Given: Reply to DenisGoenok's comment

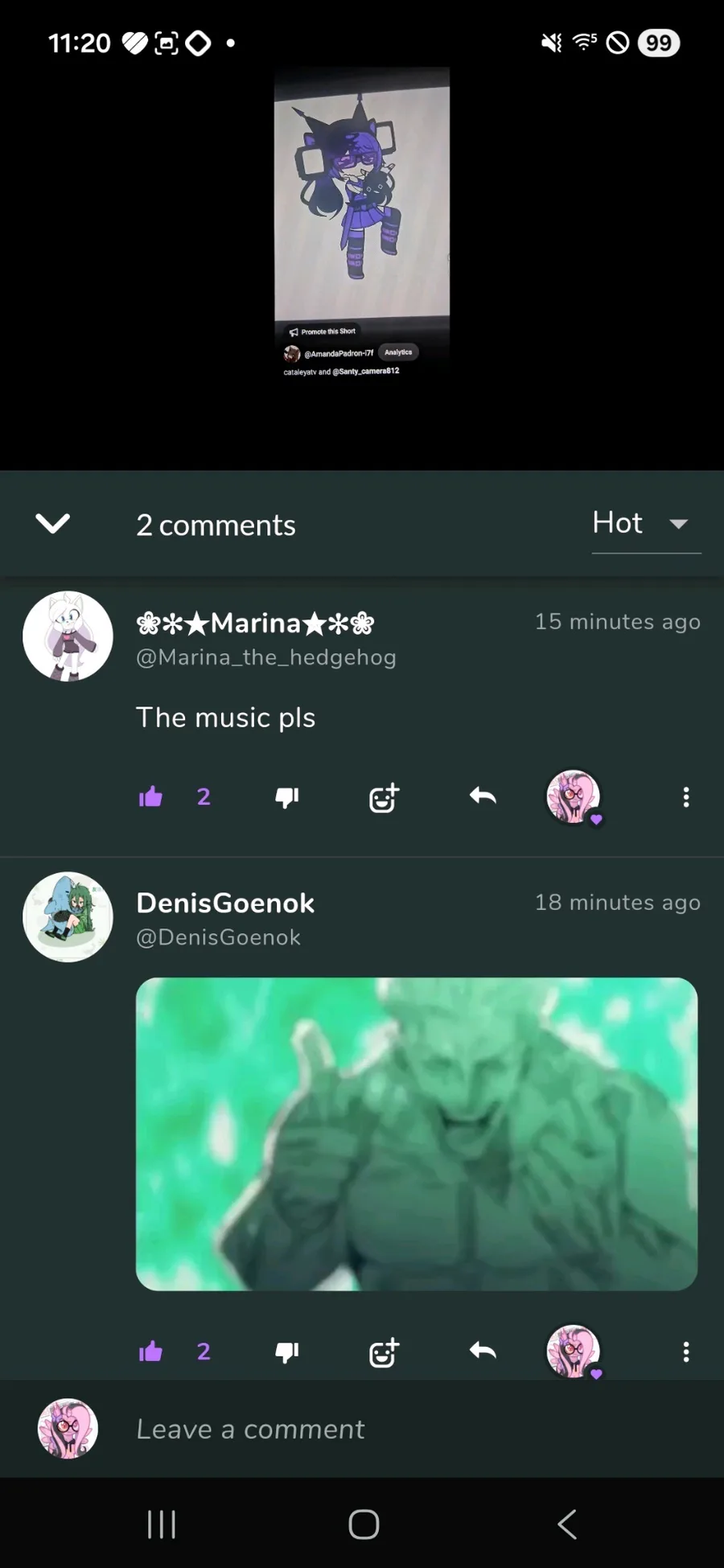Looking at the screenshot, I should (483, 1352).
